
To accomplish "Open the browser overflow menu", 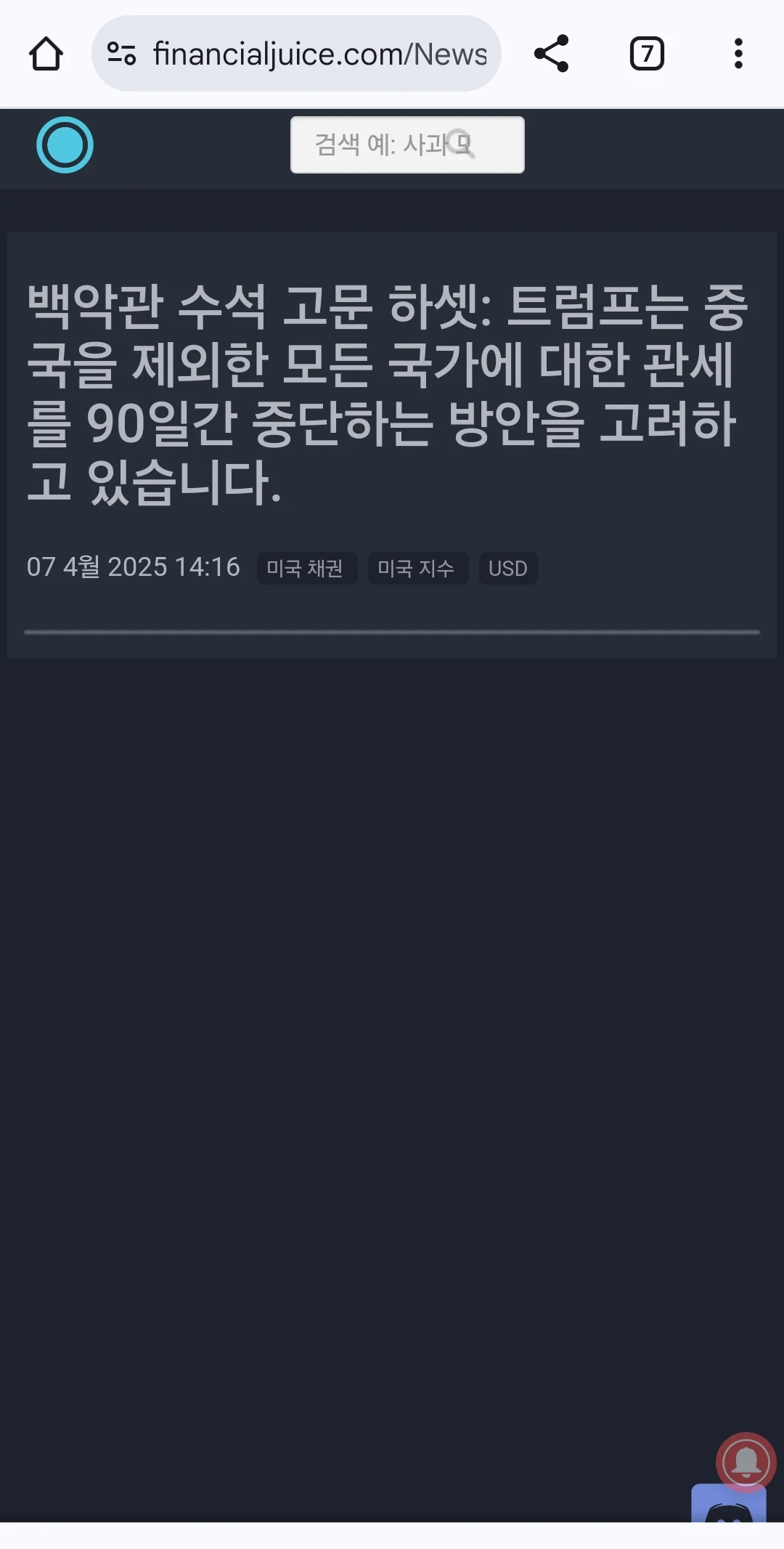I will coord(738,54).
